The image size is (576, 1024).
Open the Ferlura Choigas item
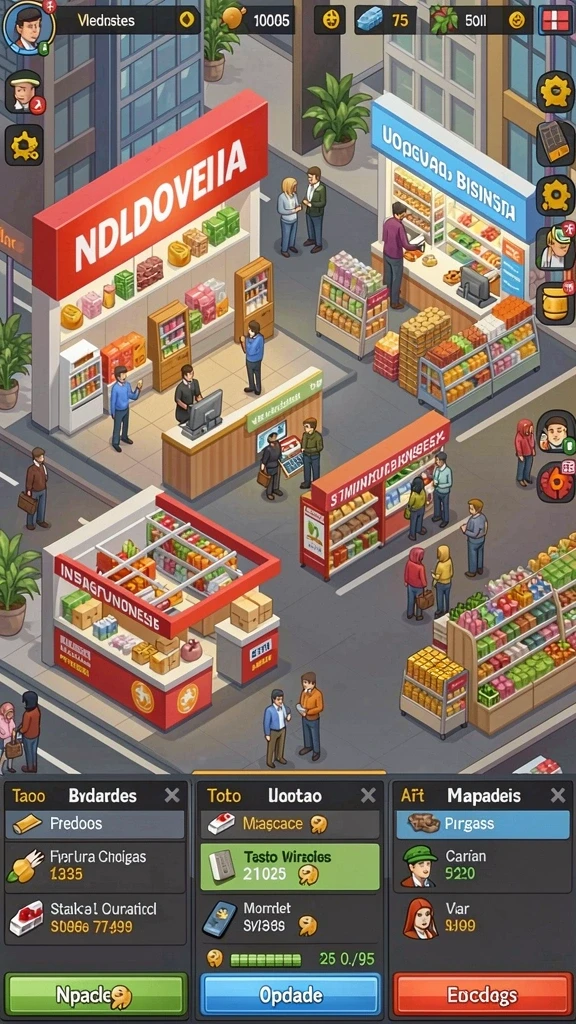[95, 867]
